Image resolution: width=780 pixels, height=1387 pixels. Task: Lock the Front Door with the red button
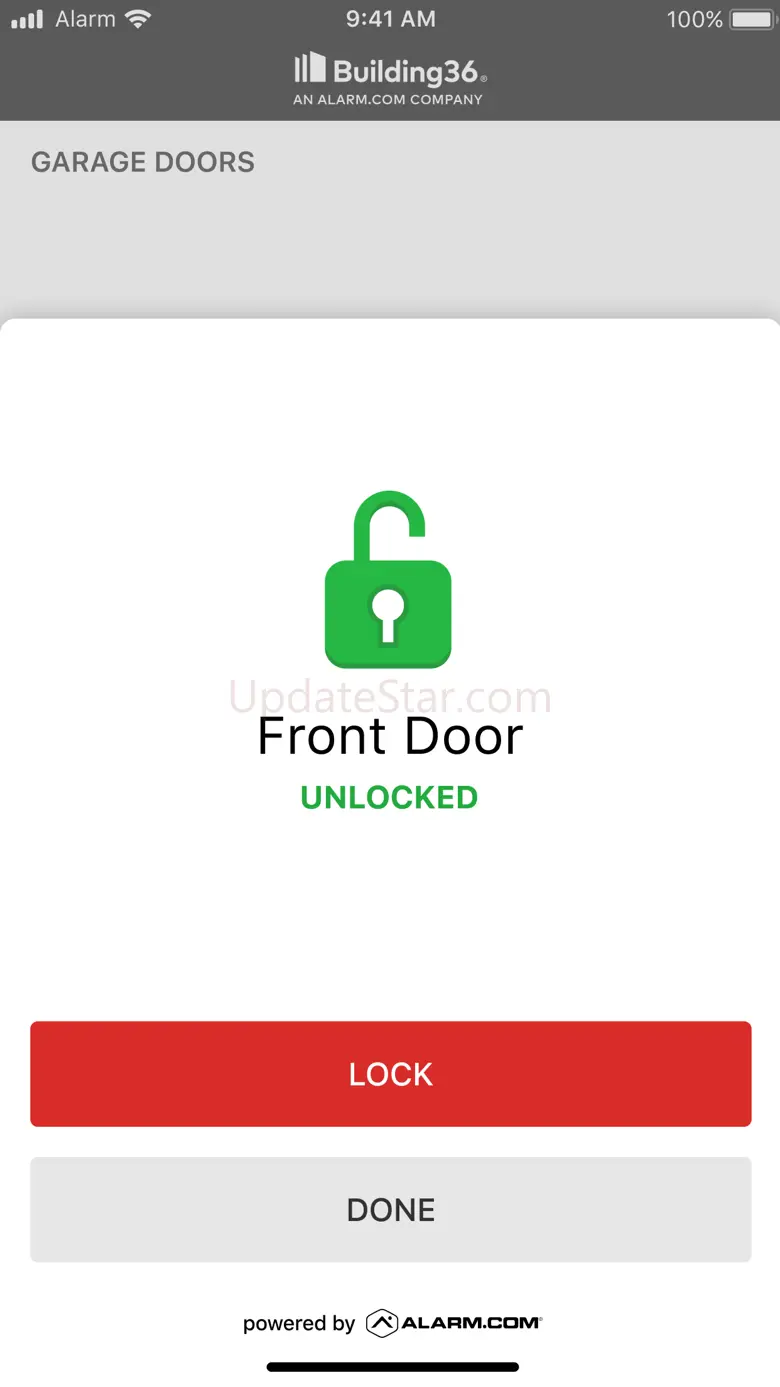coord(390,1073)
